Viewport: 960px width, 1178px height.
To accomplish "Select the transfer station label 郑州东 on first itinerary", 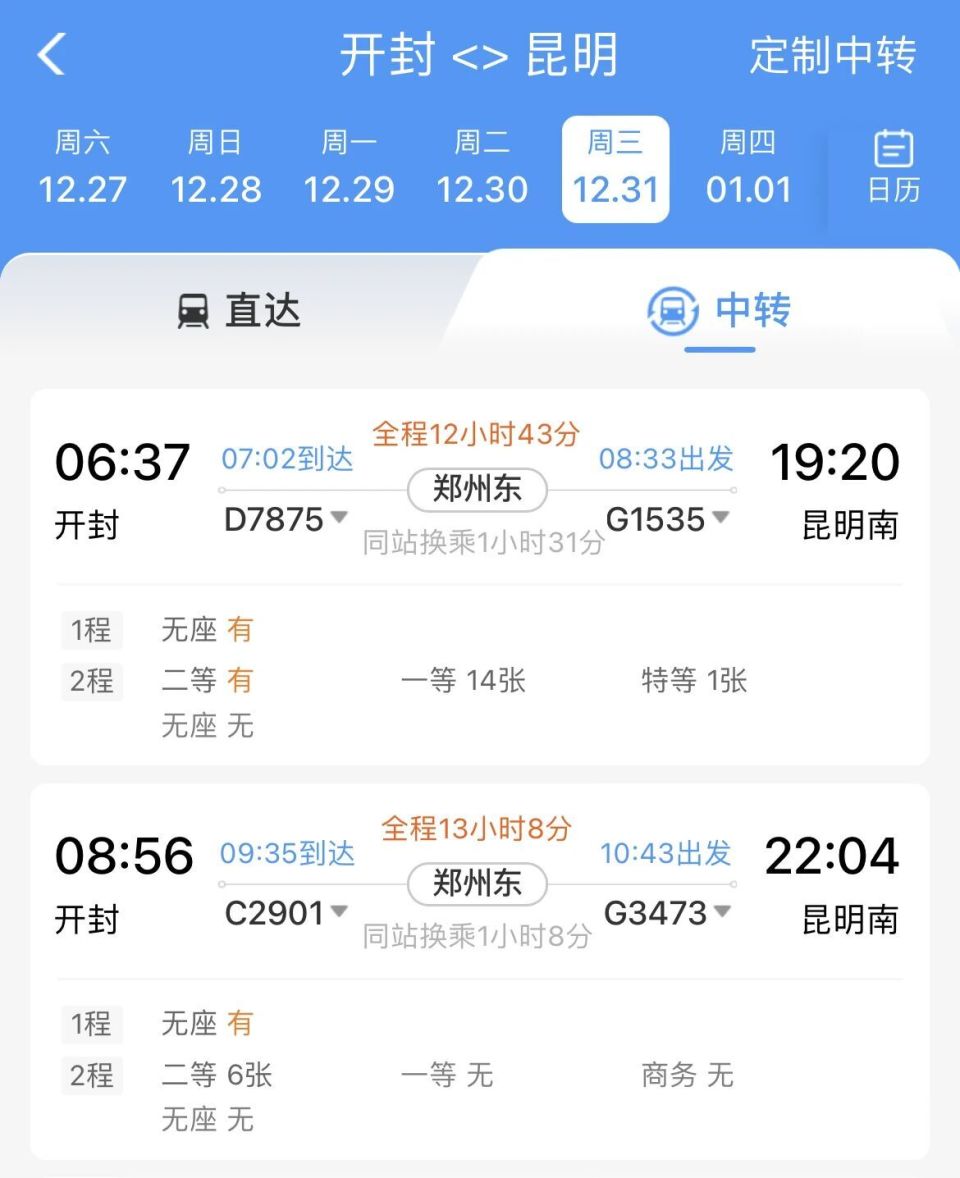I will coord(477,490).
